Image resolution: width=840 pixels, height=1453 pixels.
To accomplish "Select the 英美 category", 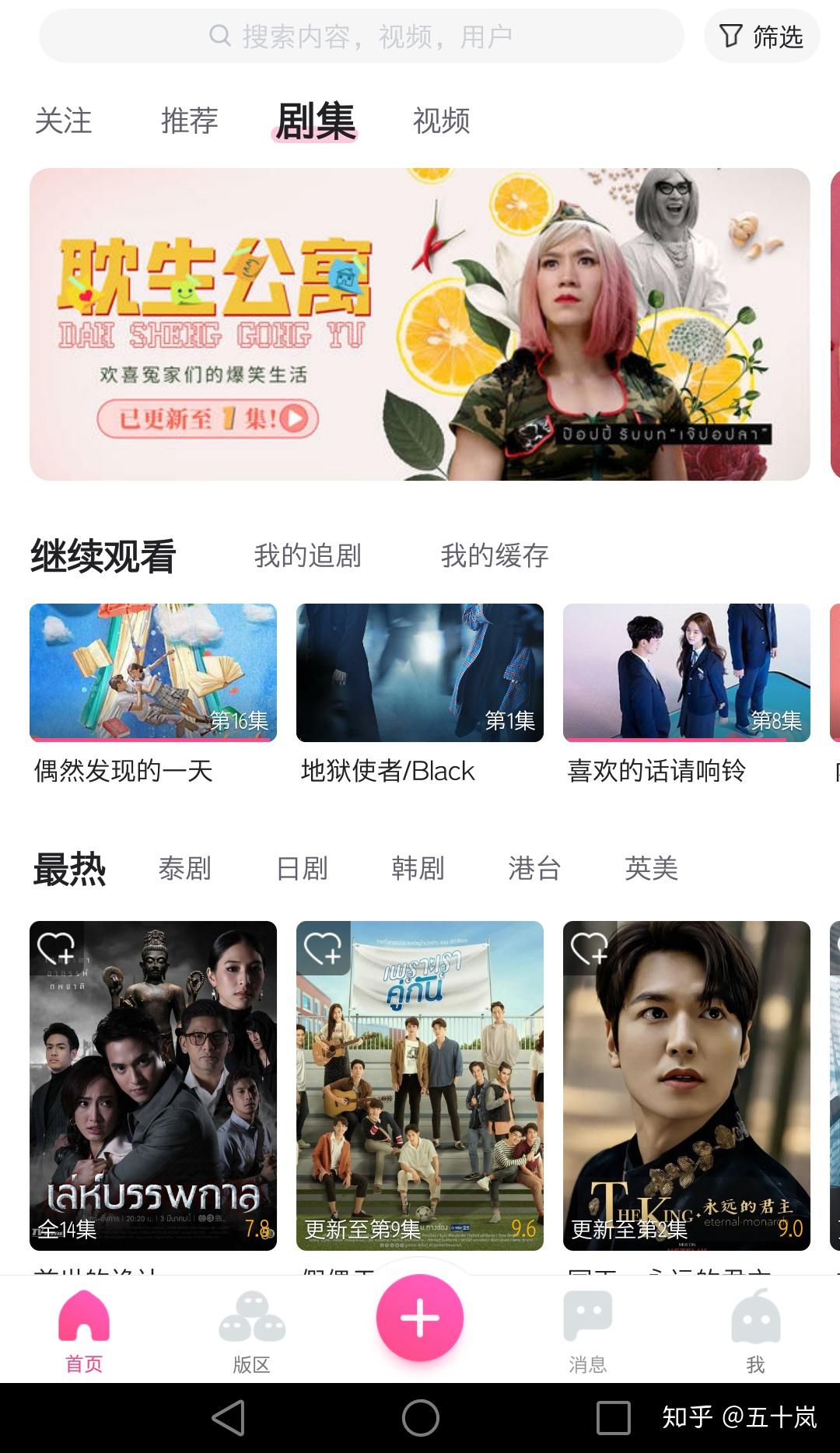I will 651,868.
